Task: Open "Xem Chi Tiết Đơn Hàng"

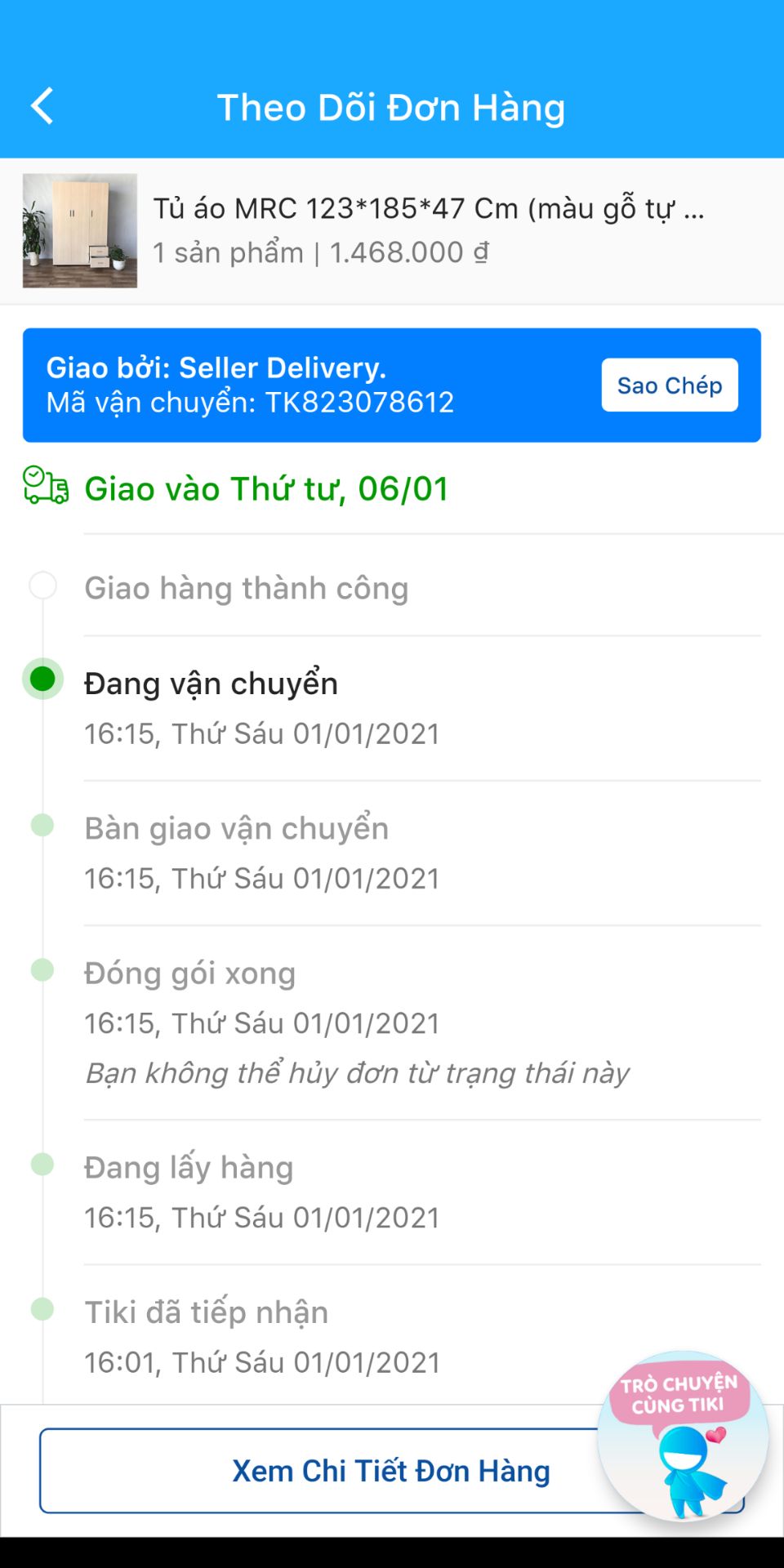Action: [392, 1470]
